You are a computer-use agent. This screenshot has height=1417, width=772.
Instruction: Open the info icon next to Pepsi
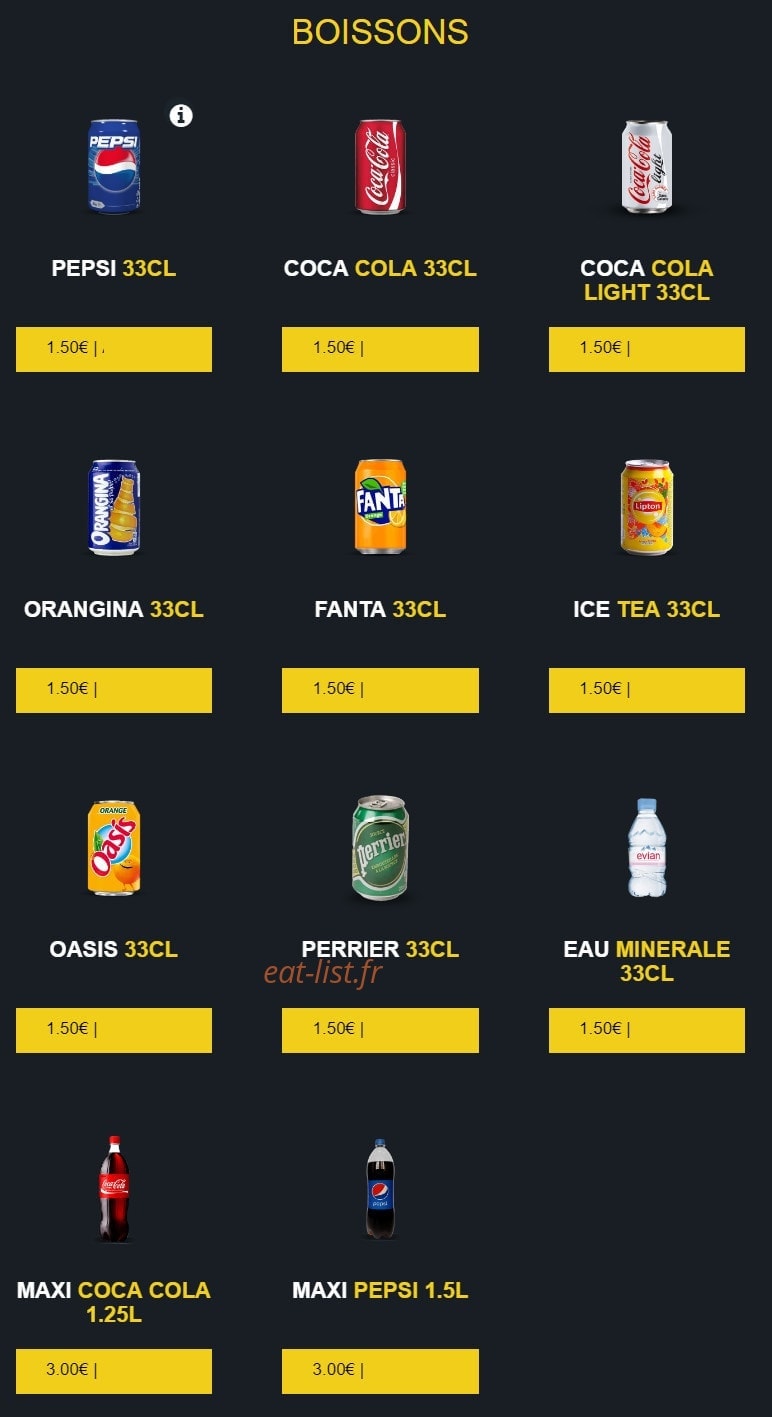click(x=180, y=116)
